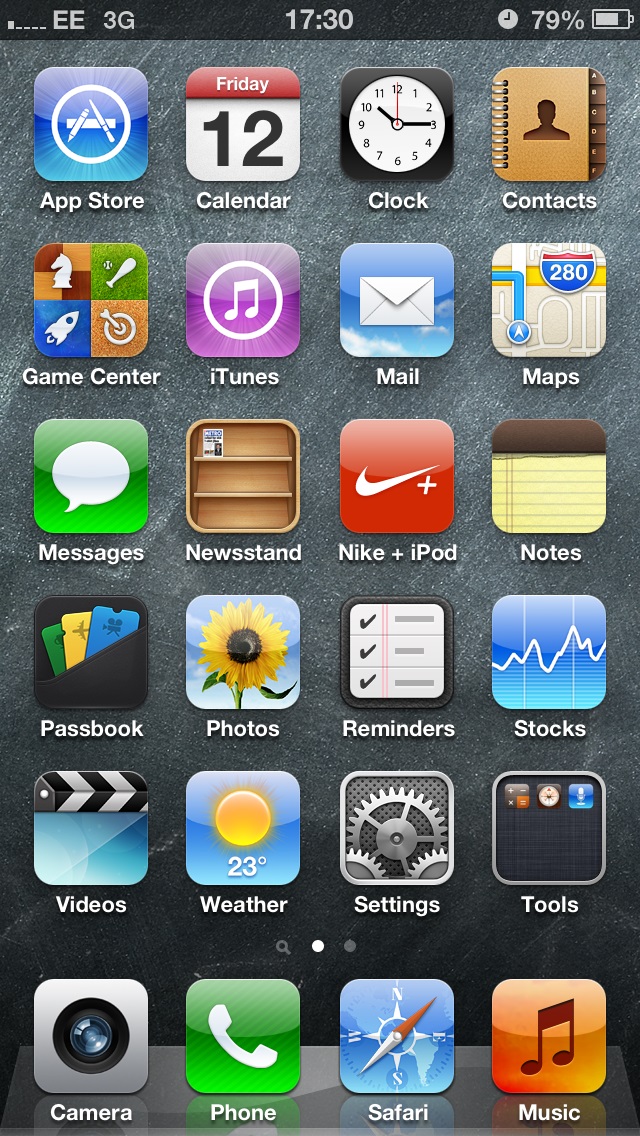Launch the Calendar app
Viewport: 640px width, 1136px height.
(x=243, y=124)
